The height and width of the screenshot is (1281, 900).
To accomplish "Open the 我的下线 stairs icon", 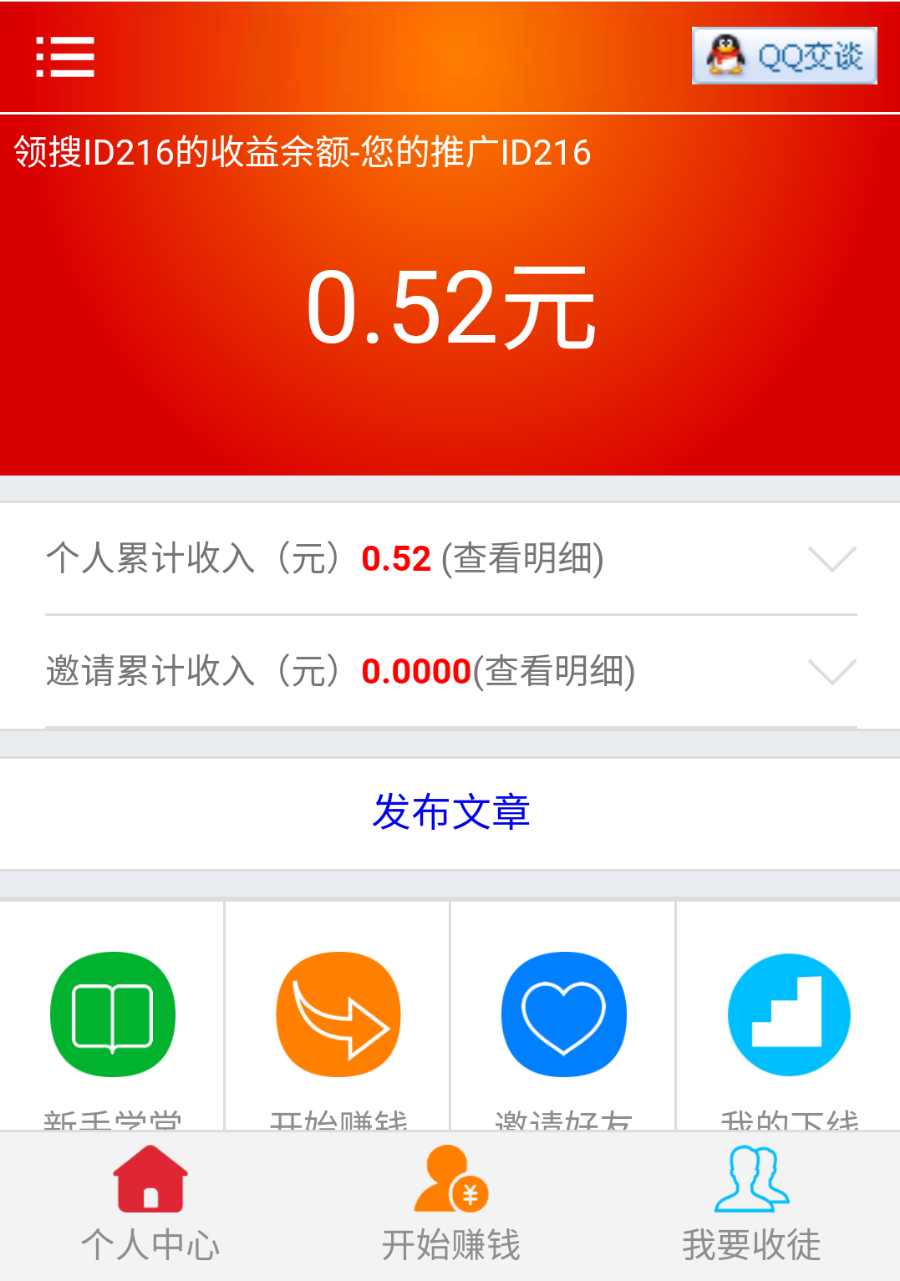I will (x=789, y=1014).
